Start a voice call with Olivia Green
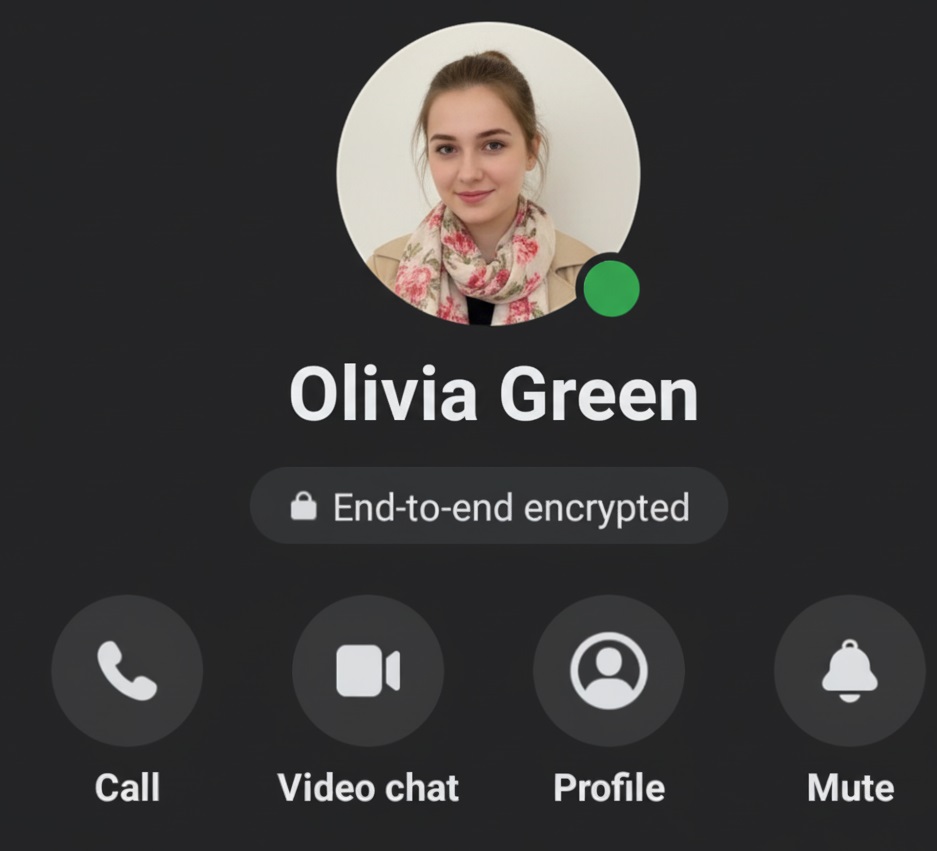 (127, 670)
